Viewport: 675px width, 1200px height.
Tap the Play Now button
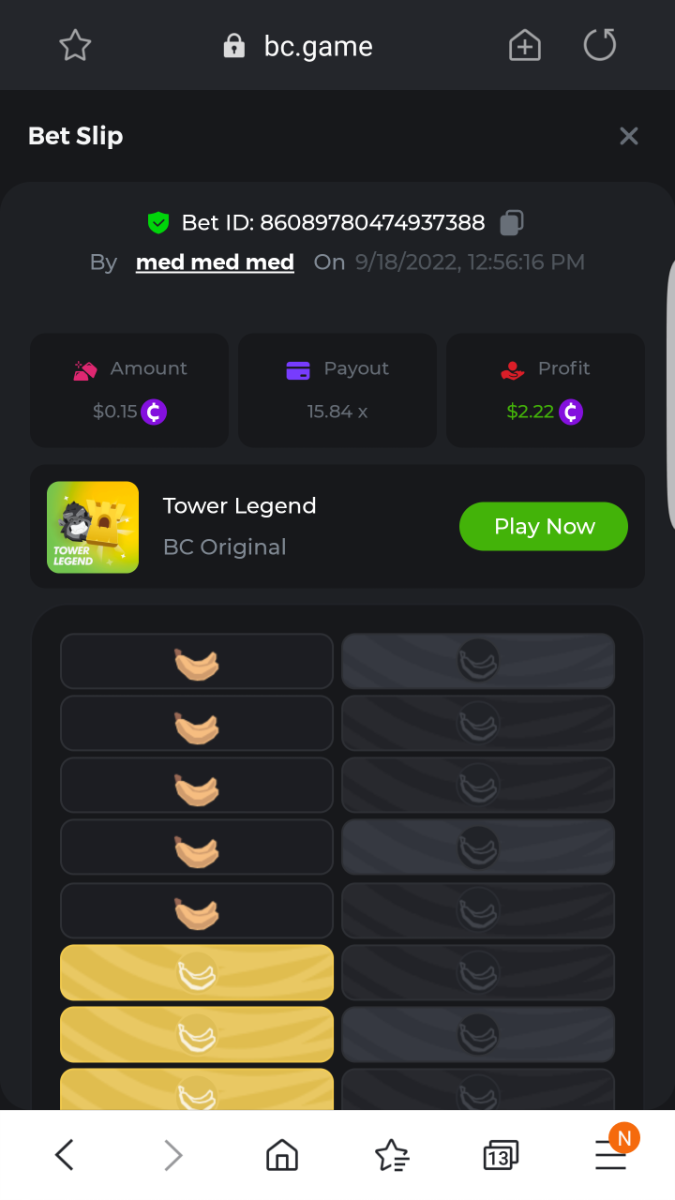point(543,526)
